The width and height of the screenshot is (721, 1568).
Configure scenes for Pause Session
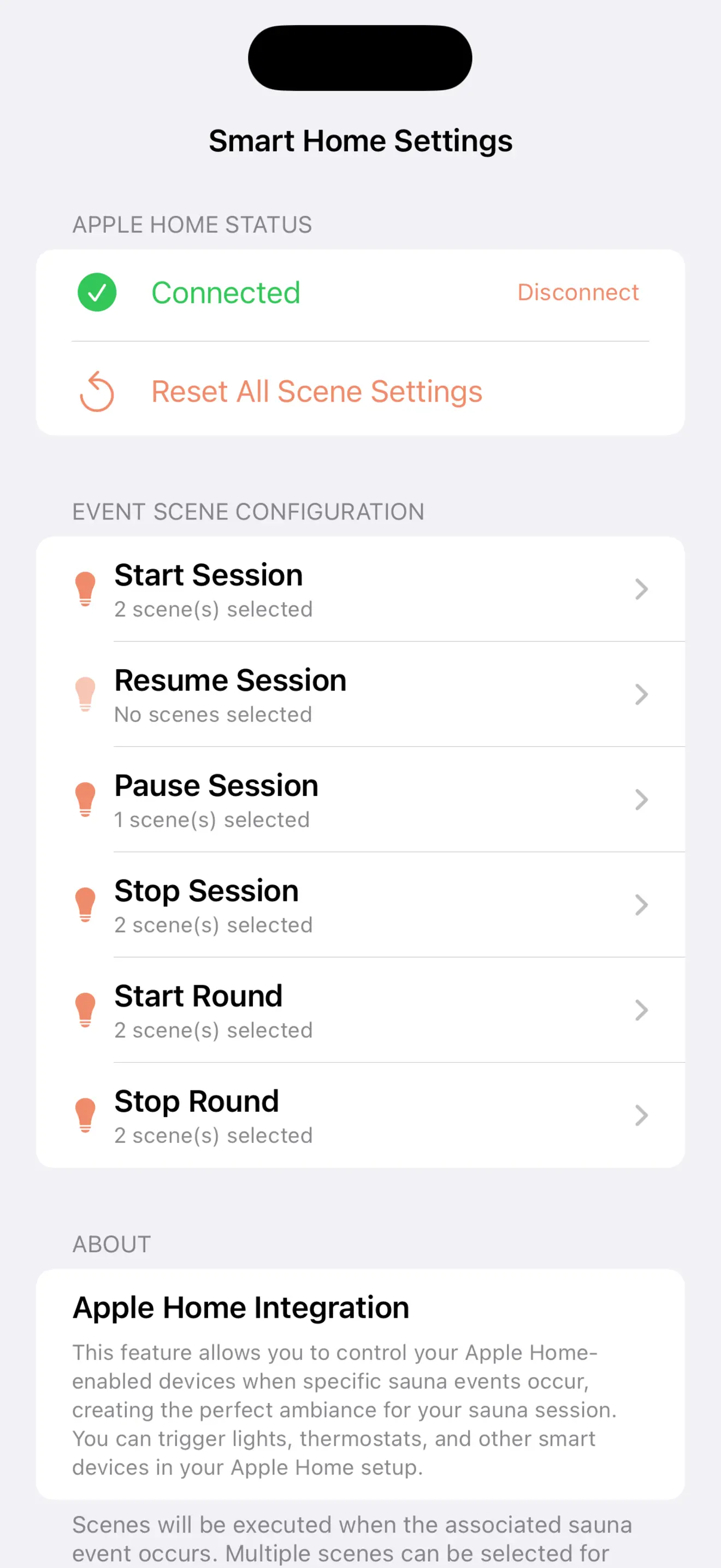(x=360, y=799)
